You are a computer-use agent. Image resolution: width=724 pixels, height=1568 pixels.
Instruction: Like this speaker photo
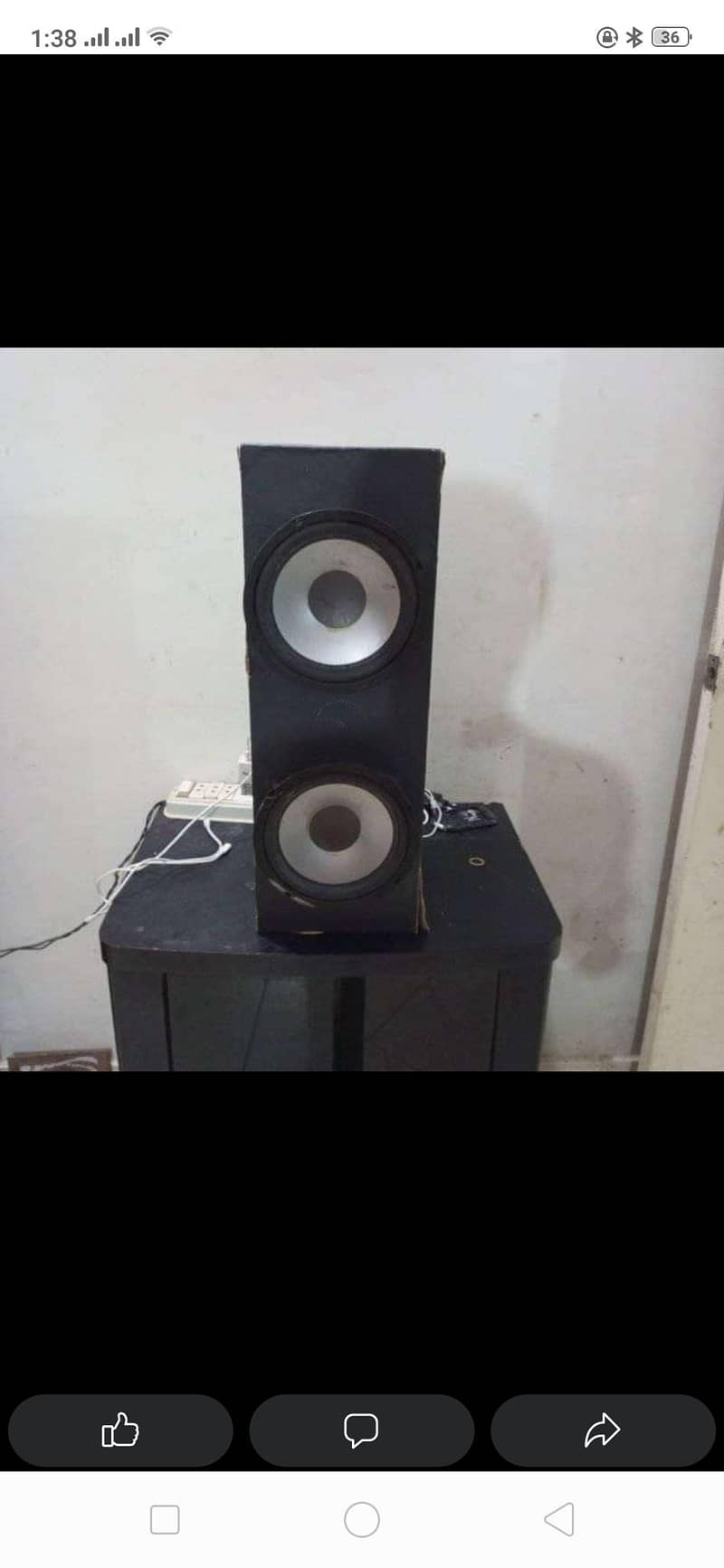point(120,1430)
